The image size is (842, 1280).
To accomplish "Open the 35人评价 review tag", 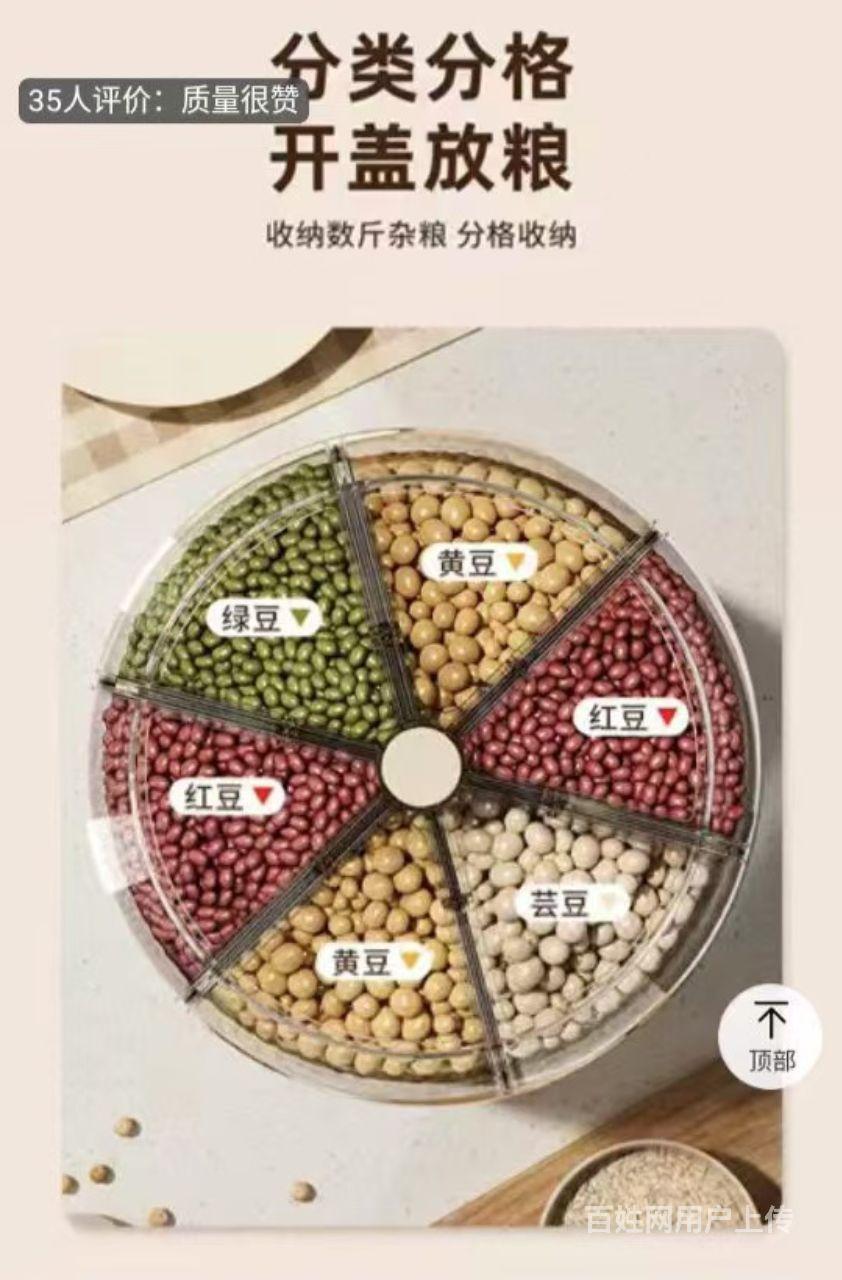I will click(163, 100).
